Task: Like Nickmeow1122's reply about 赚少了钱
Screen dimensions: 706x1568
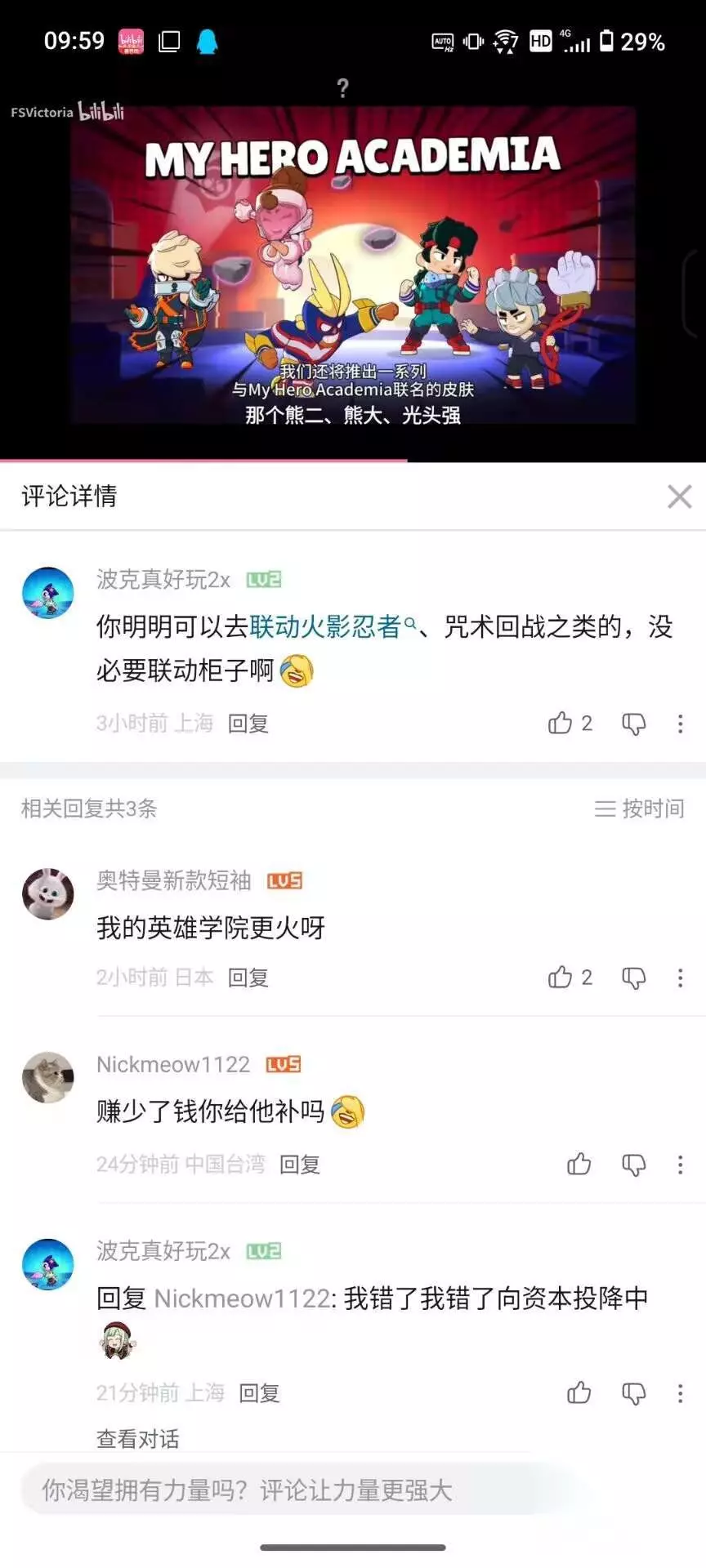Action: (x=579, y=1164)
